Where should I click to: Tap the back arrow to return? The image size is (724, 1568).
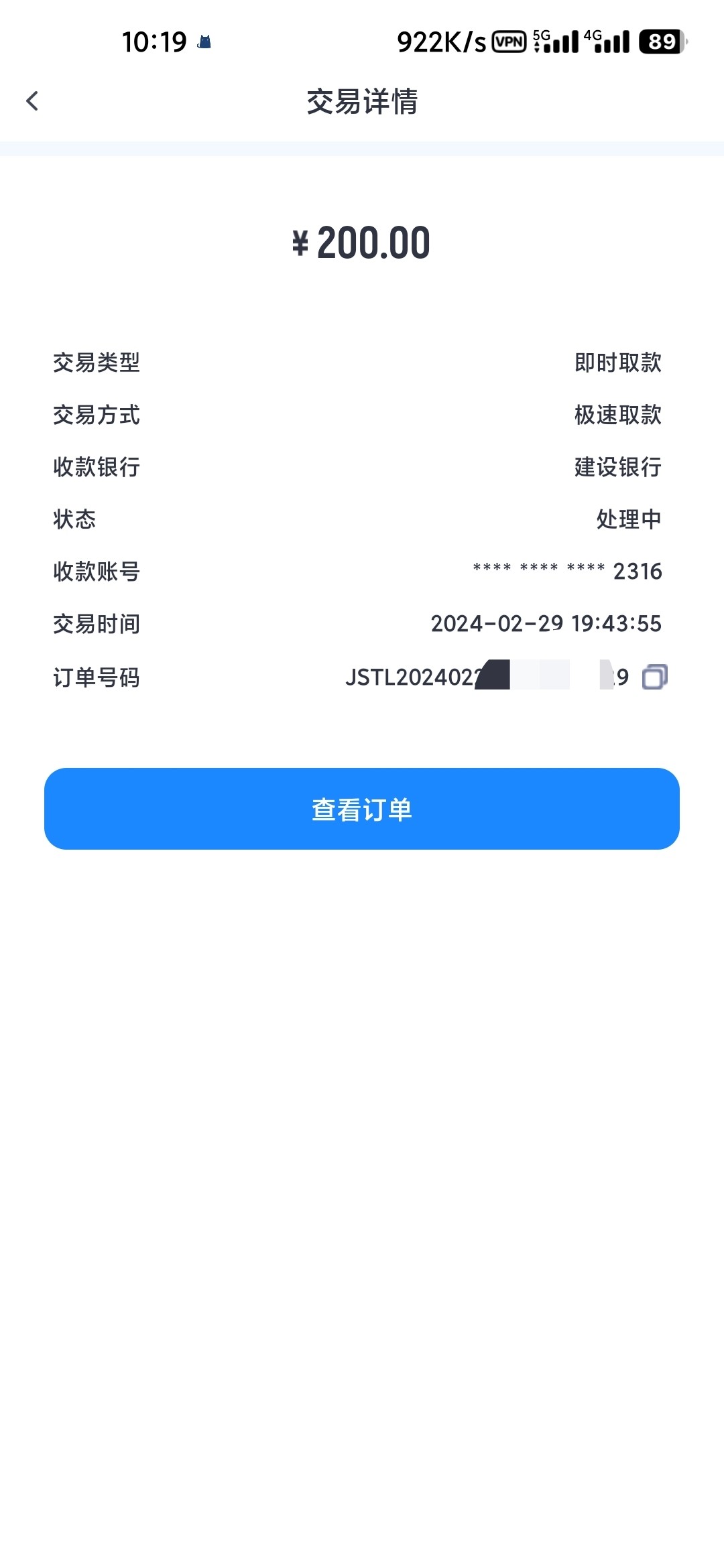[x=32, y=101]
